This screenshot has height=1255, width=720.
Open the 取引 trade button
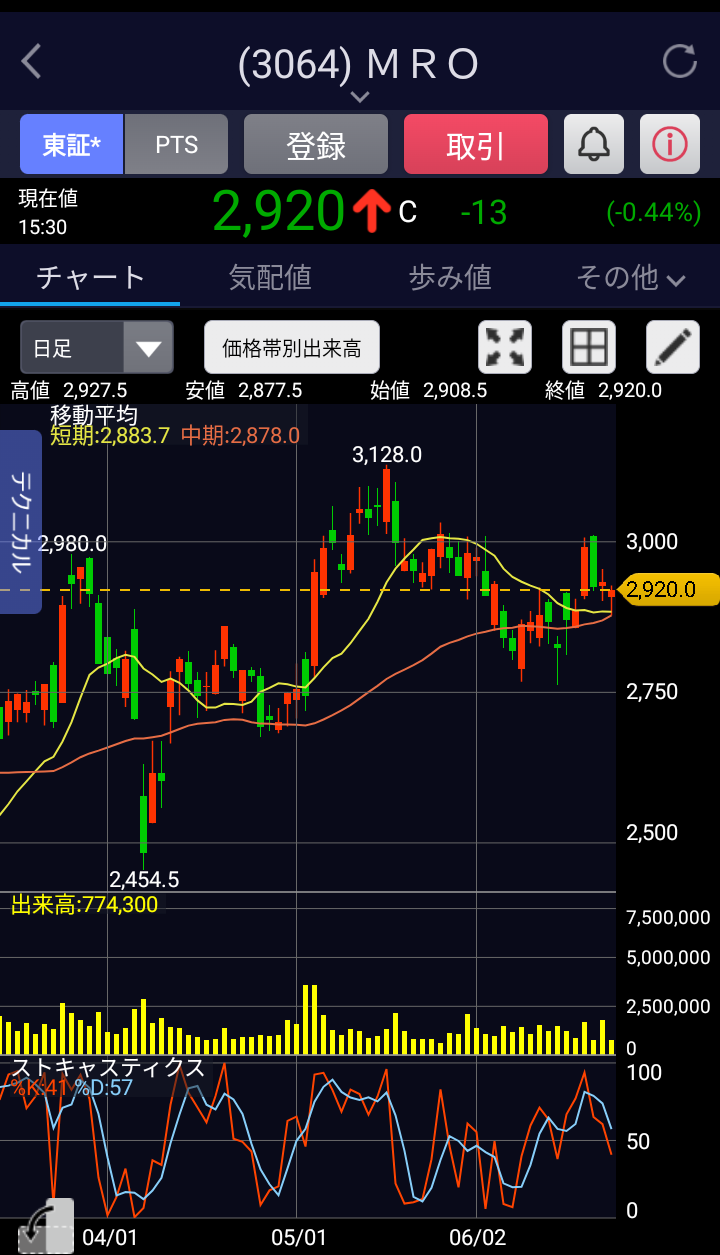(476, 145)
